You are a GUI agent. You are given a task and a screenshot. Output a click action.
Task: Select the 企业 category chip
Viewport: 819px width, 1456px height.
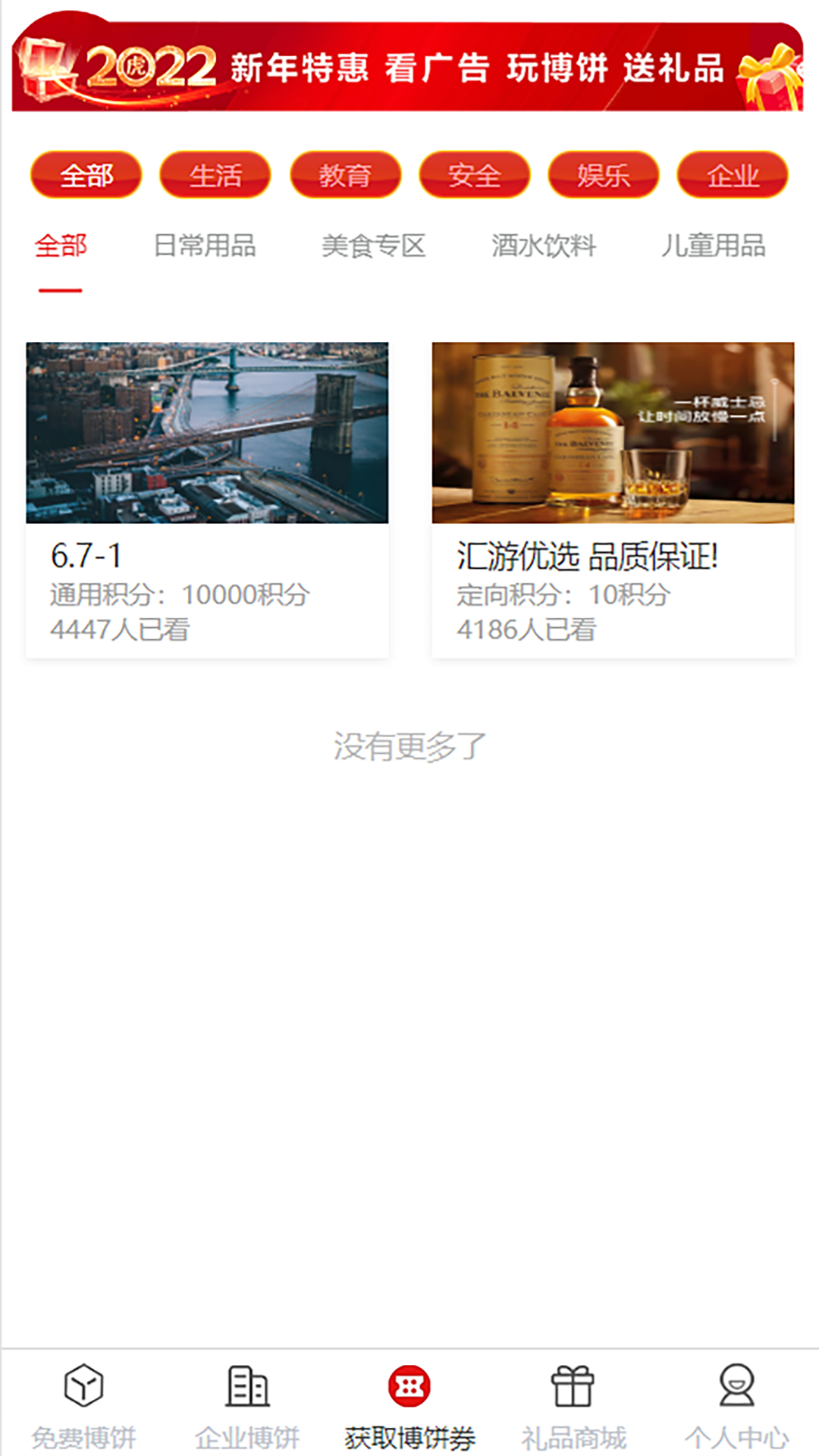[733, 175]
